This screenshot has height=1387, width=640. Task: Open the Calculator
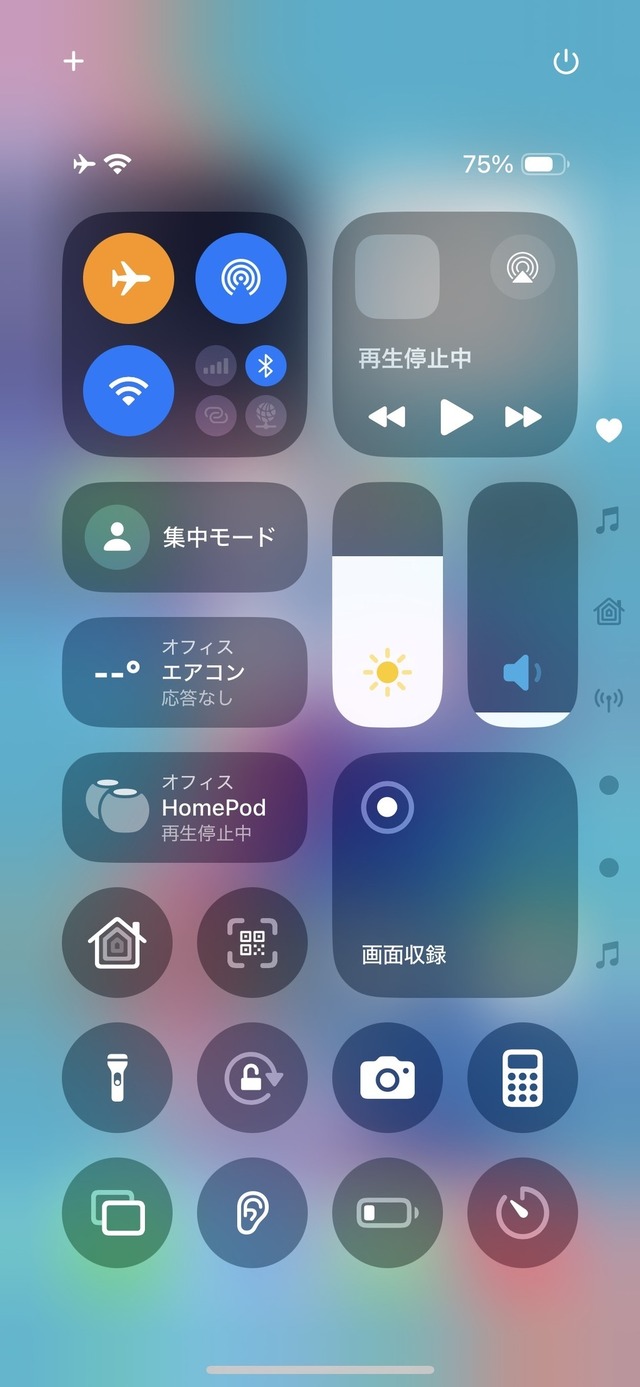pos(522,1077)
